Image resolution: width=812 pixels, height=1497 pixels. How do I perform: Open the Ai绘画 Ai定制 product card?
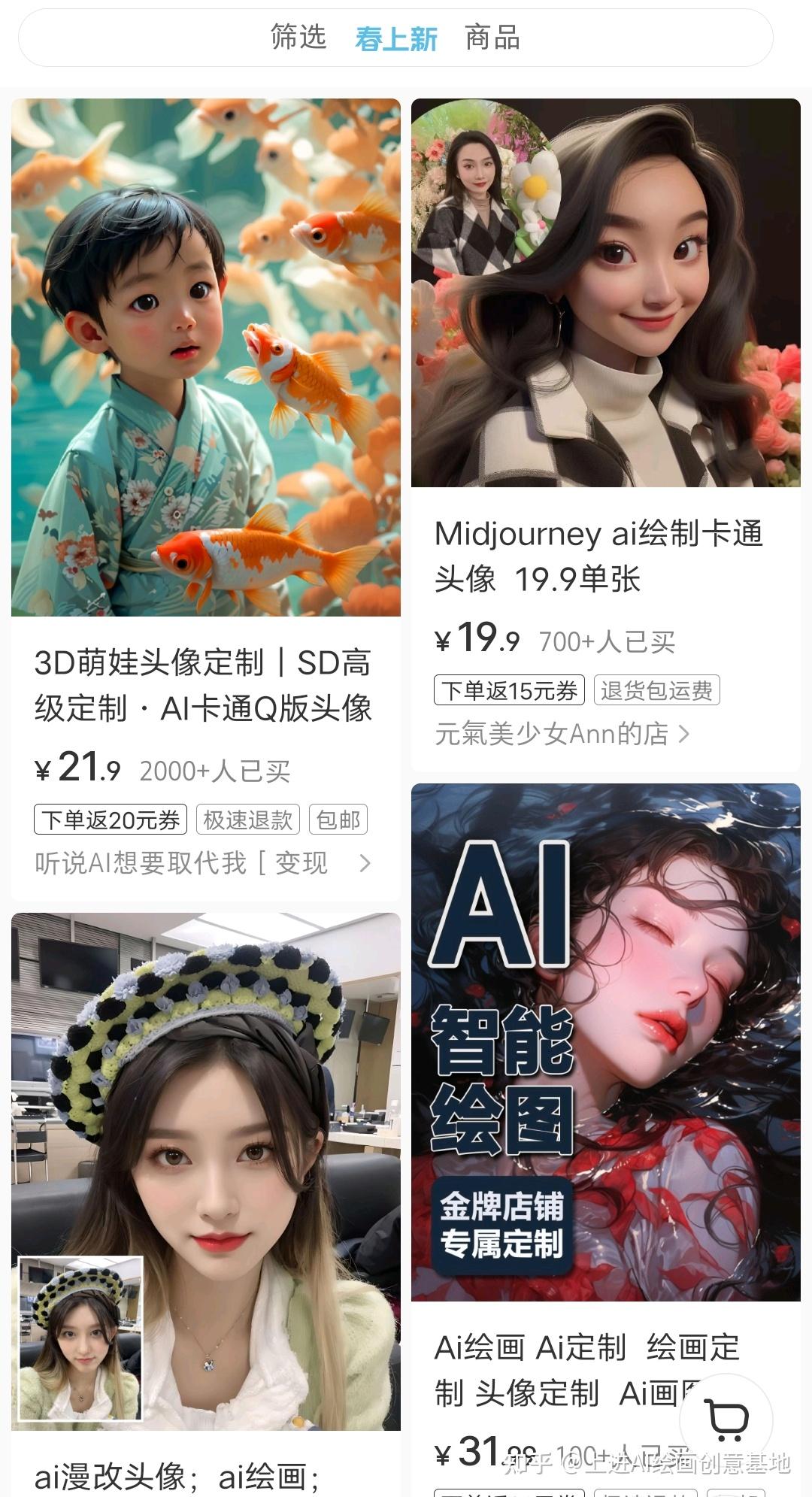pos(605,1042)
